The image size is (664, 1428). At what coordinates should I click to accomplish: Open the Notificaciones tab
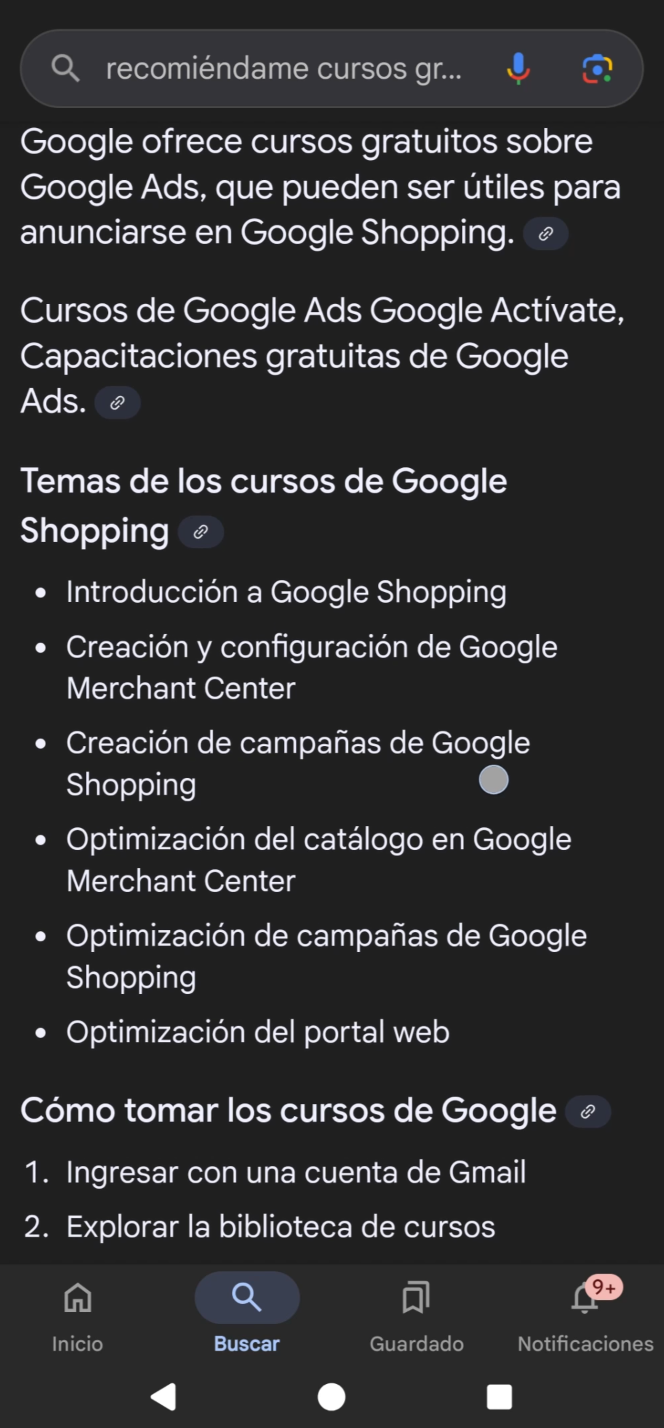point(585,1314)
